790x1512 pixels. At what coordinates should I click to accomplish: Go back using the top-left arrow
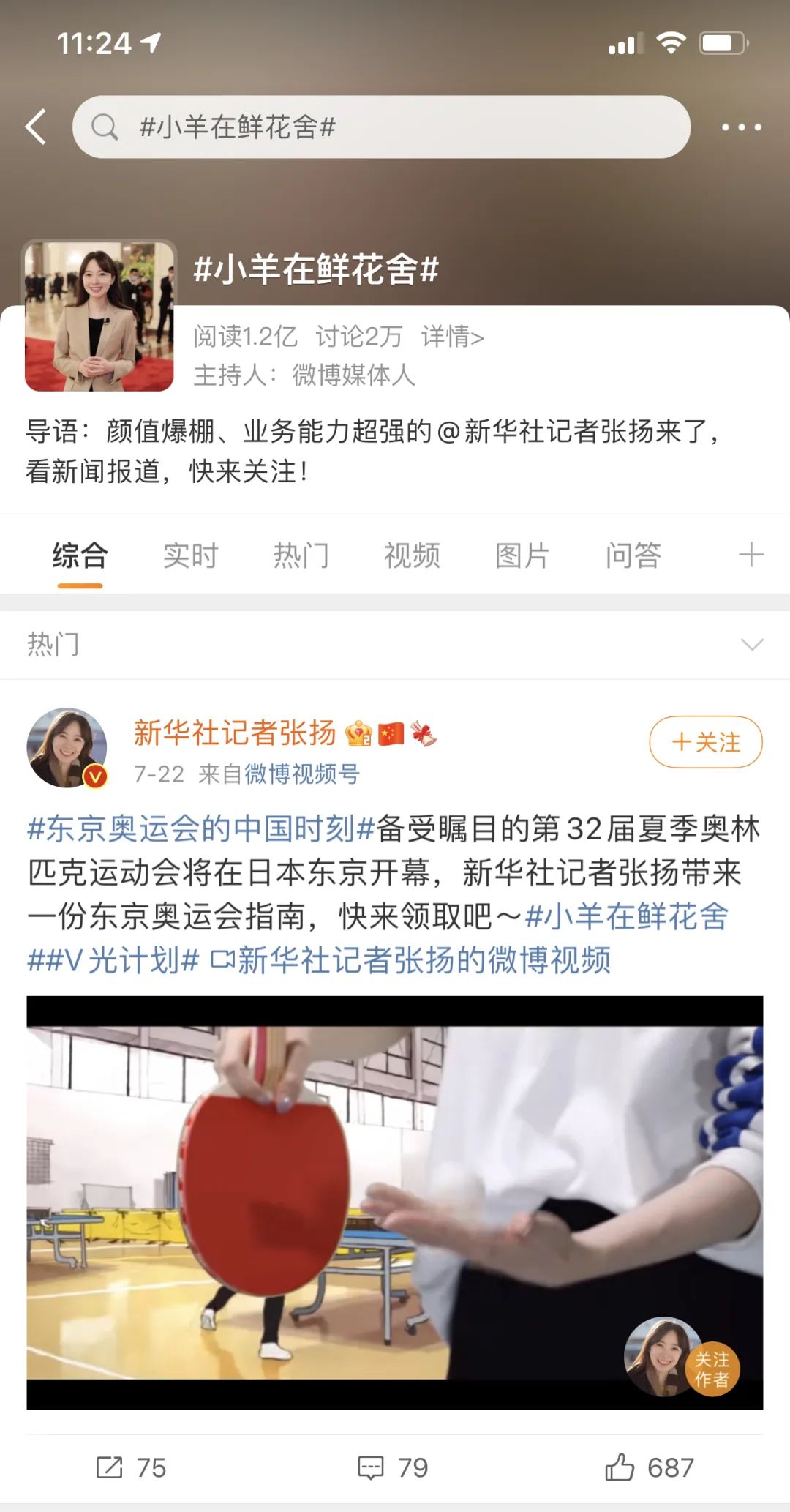pyautogui.click(x=37, y=127)
